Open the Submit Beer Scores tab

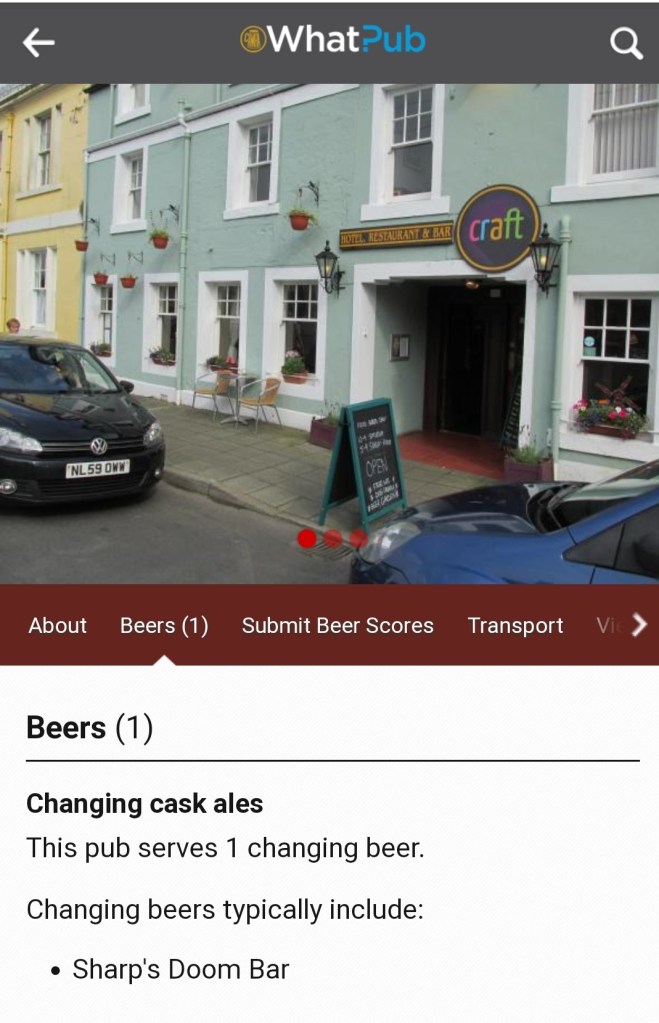tap(337, 626)
